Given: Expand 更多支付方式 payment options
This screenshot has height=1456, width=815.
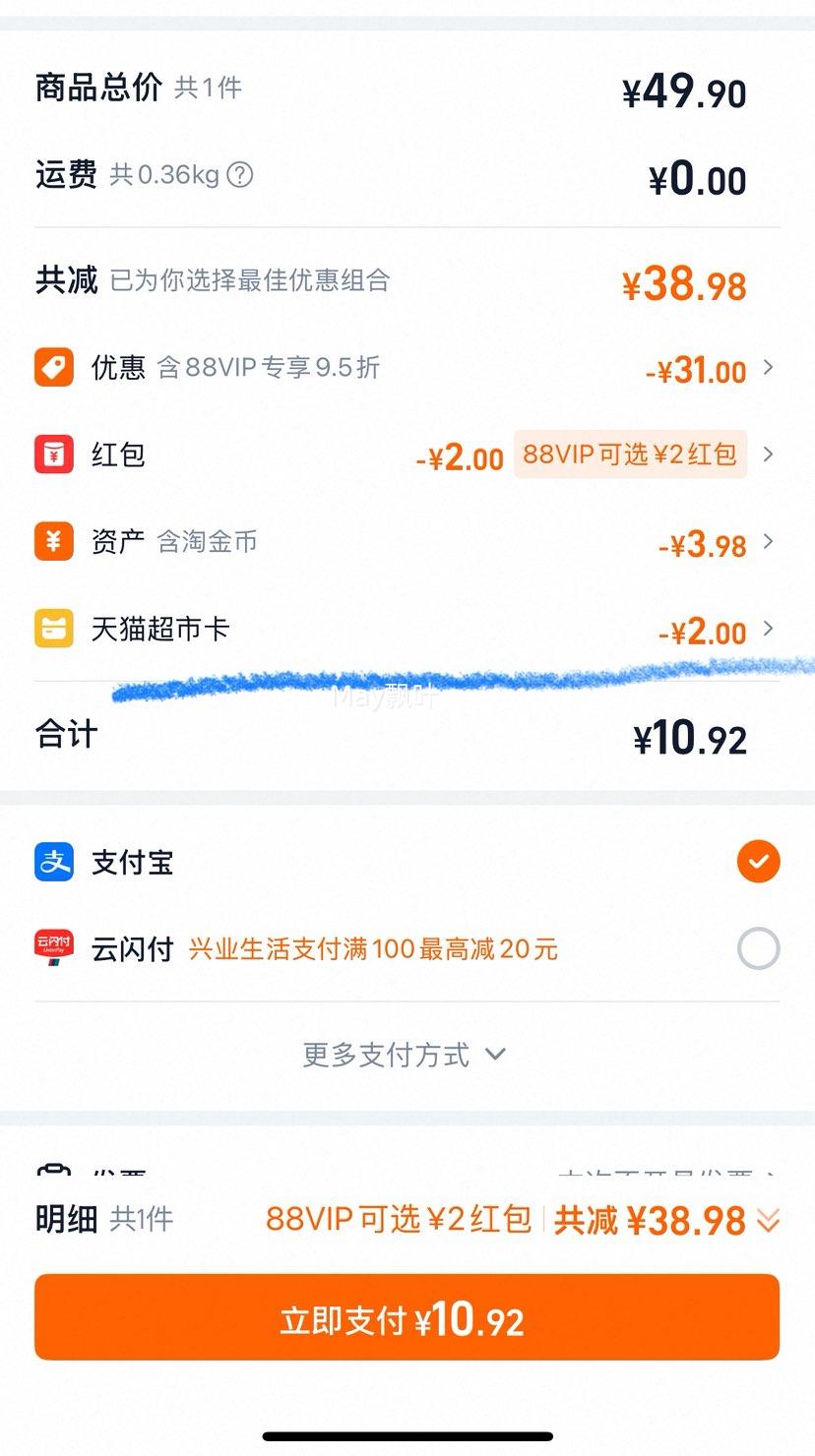Looking at the screenshot, I should point(407,1053).
